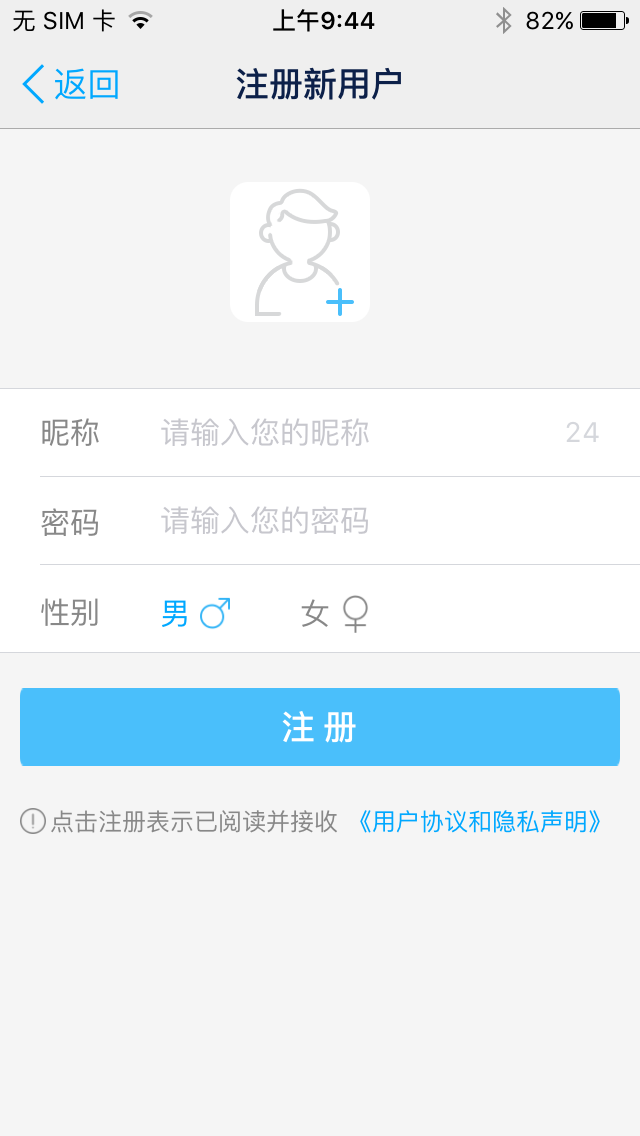Add a profile avatar photo
Image resolution: width=640 pixels, height=1136 pixels.
(300, 252)
